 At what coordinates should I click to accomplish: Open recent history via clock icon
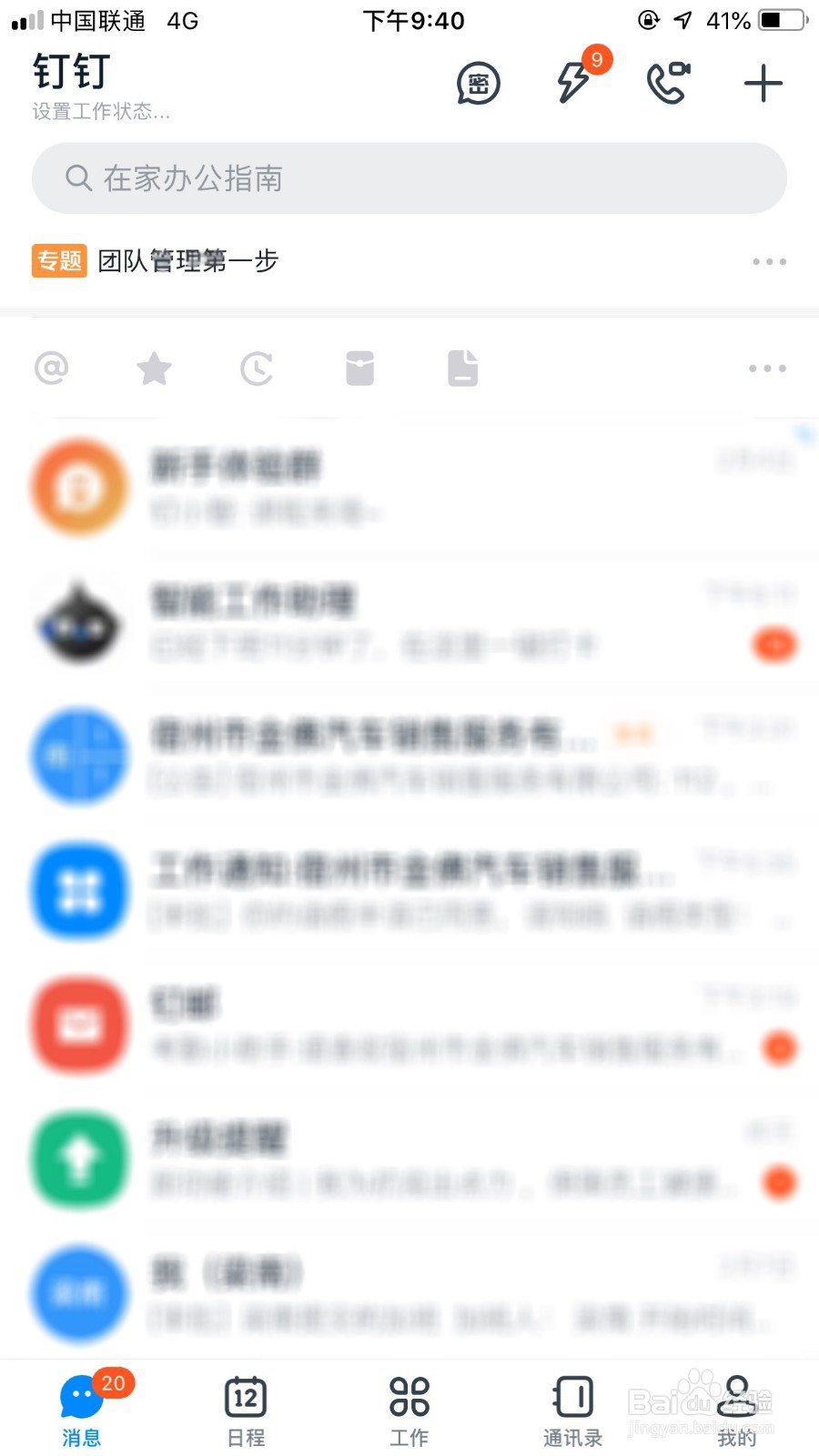pos(257,369)
